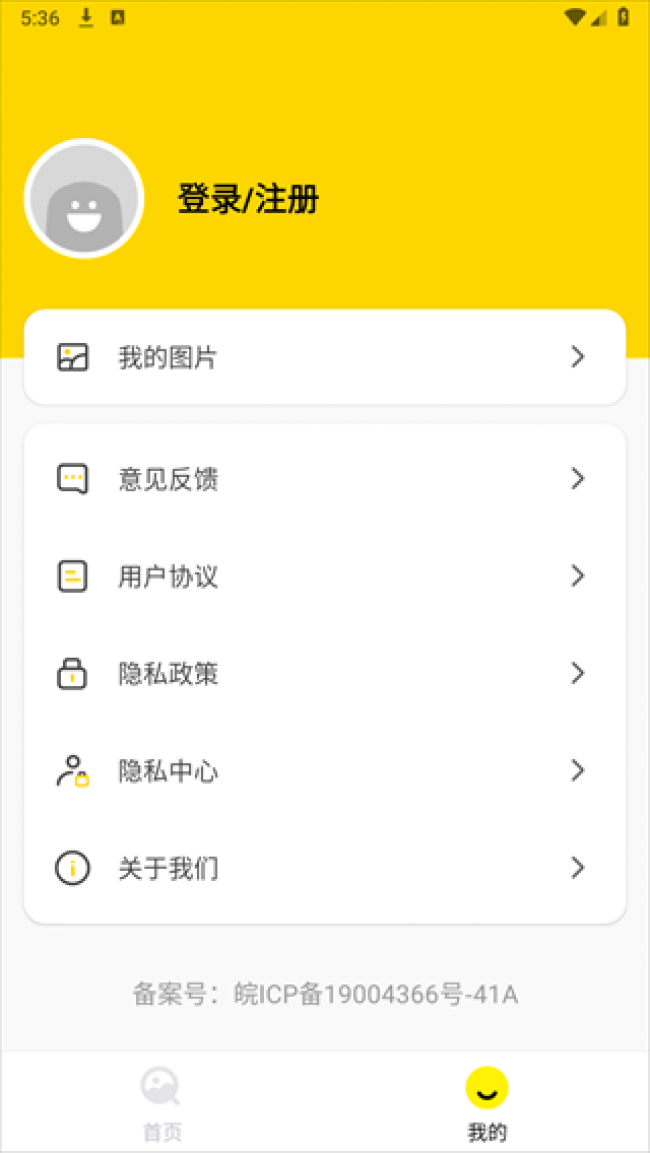Open 意见反馈 feedback row
Image resolution: width=650 pixels, height=1153 pixels.
(x=325, y=479)
